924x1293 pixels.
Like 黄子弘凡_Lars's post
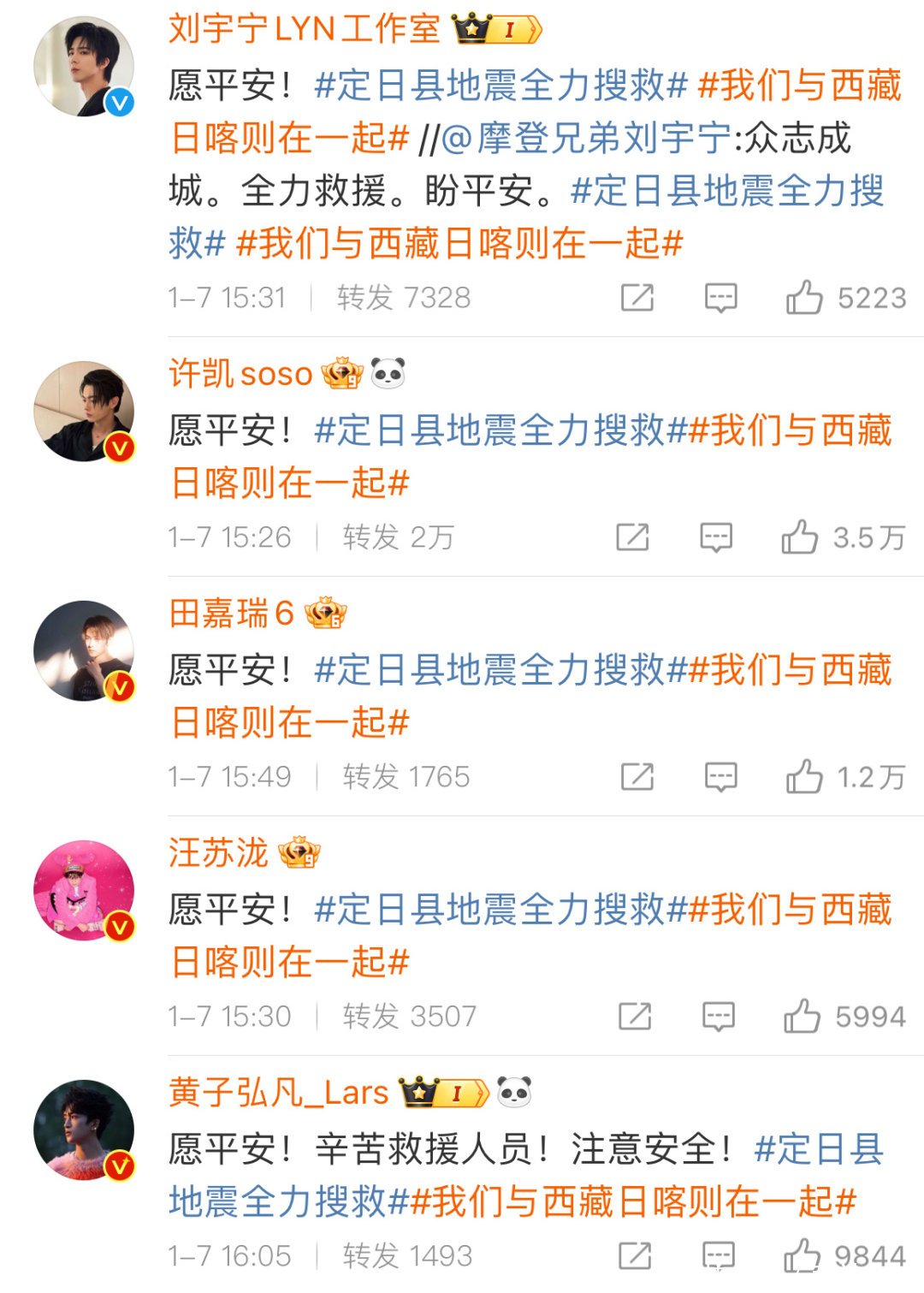coord(803,1256)
